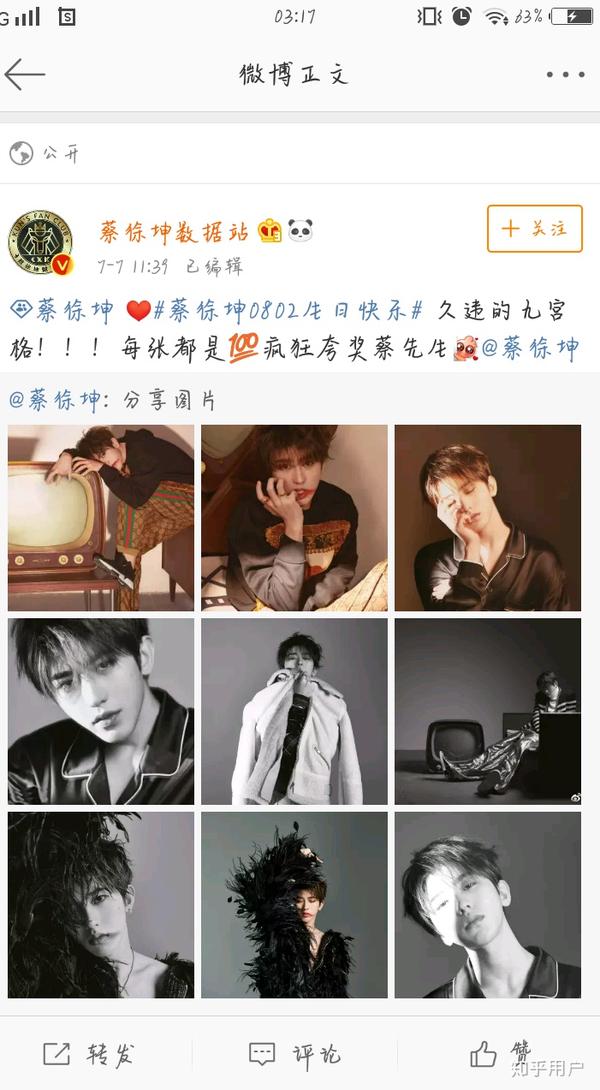Open comments with 评论
Screen dimensions: 600x1090
[x=295, y=1054]
